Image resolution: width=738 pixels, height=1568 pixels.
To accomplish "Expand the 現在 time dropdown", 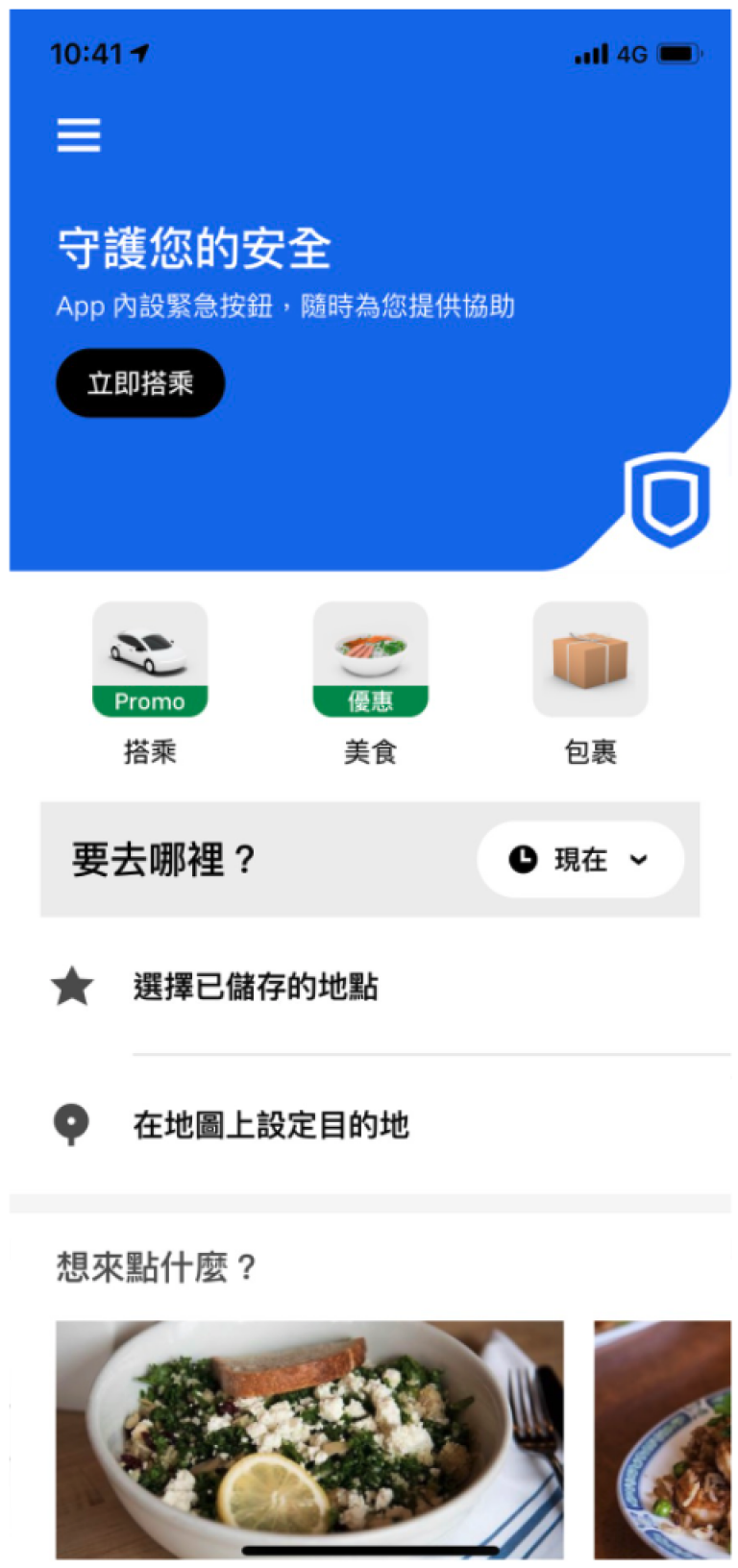I will pos(580,859).
